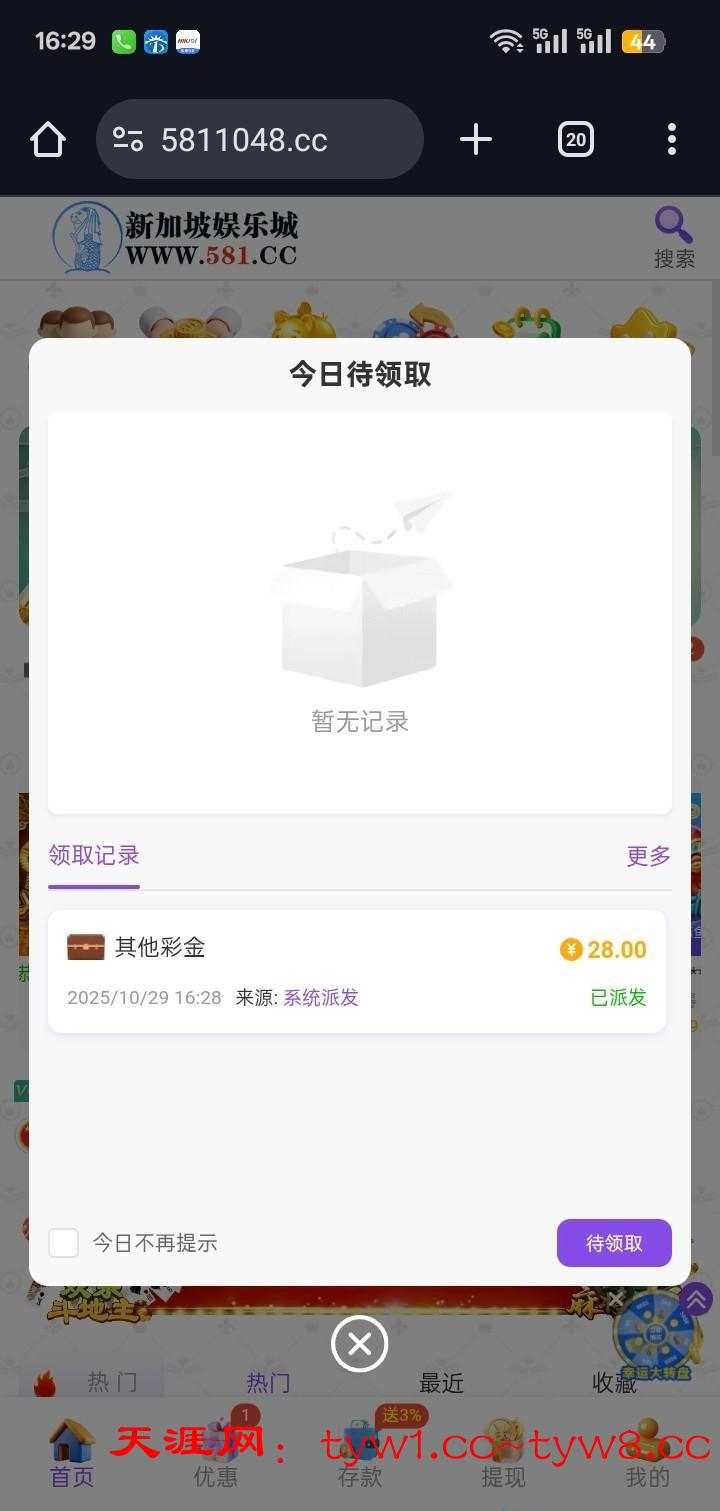The width and height of the screenshot is (720, 1511).
Task: Open the browser overflow menu
Action: click(671, 140)
